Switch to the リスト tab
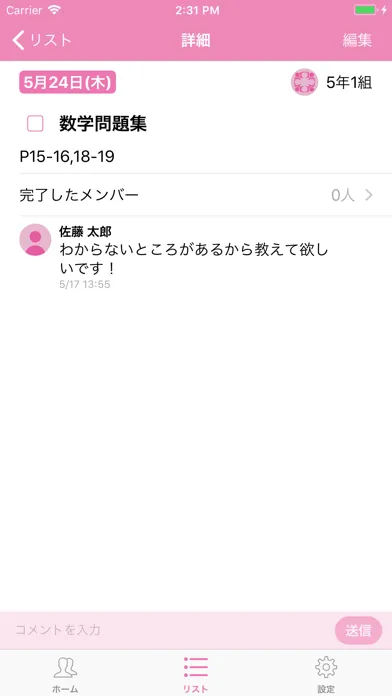Viewport: 392px width, 696px height. point(195,674)
